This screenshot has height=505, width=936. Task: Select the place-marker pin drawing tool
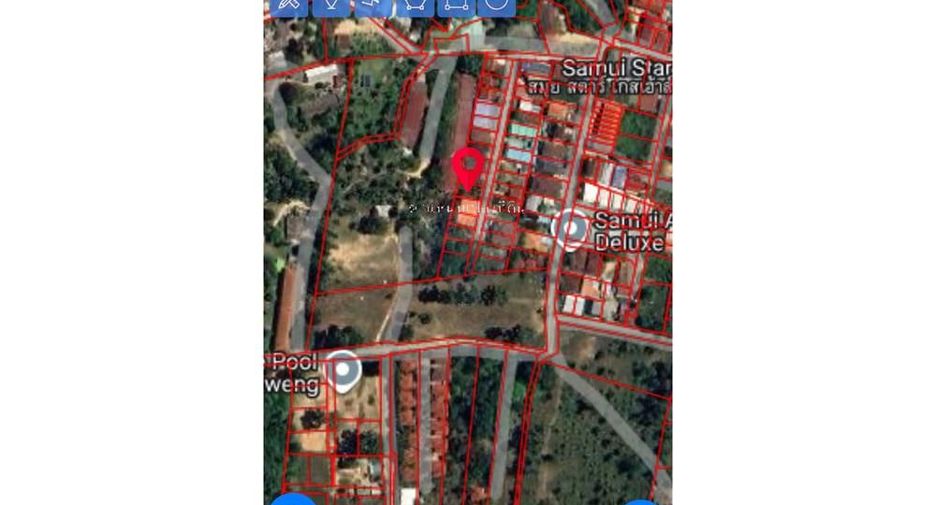tap(331, 6)
